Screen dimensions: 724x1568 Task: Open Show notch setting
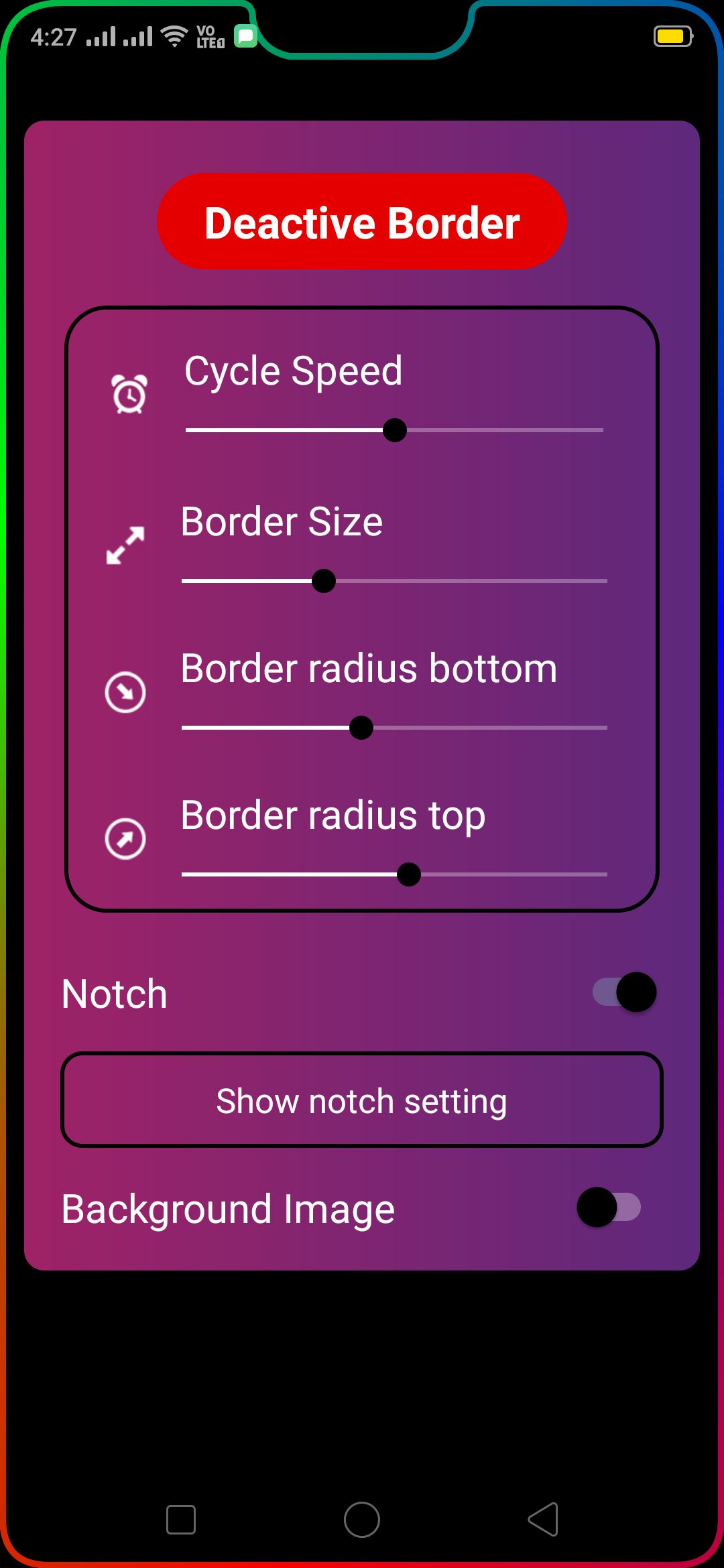tap(362, 1100)
